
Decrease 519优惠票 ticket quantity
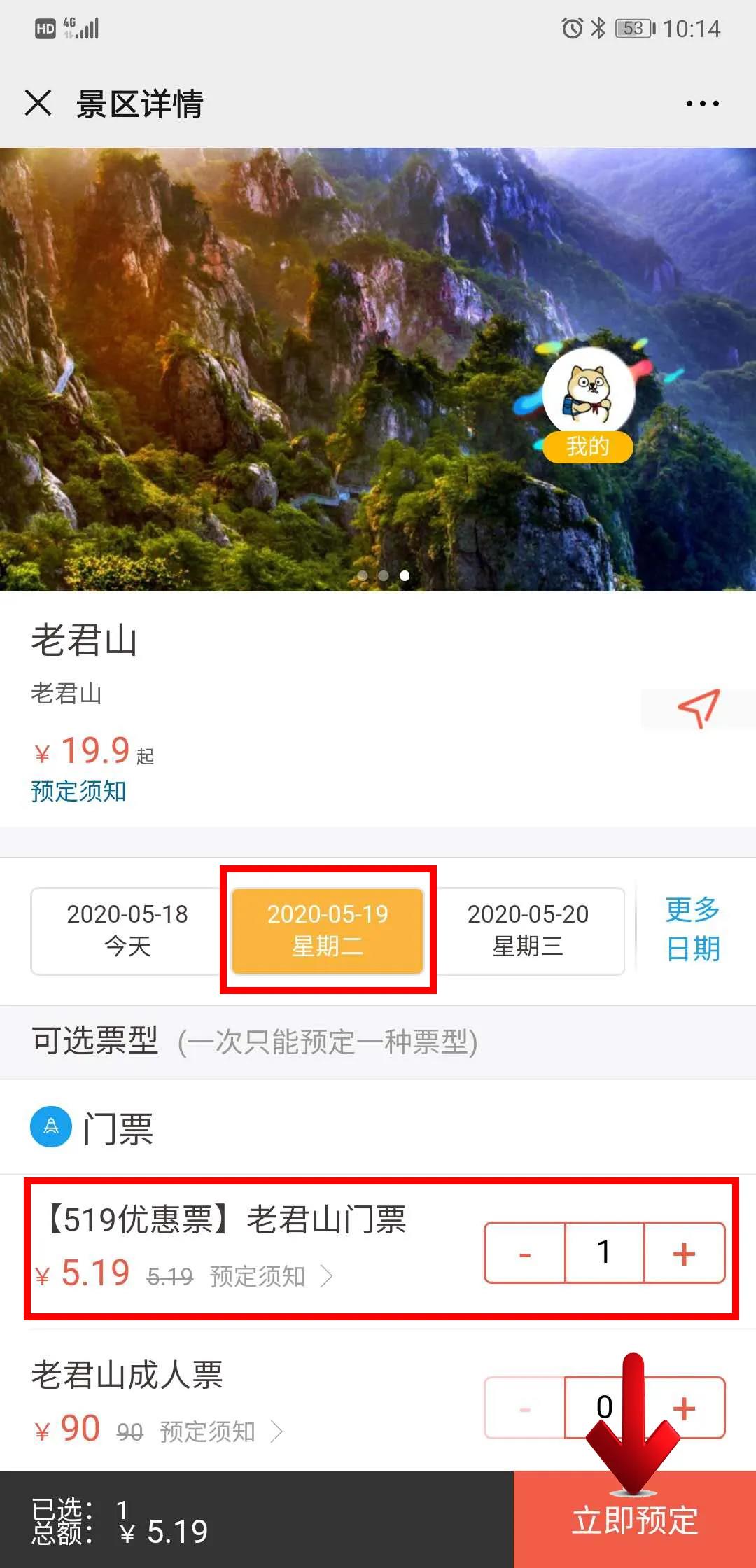(525, 1253)
